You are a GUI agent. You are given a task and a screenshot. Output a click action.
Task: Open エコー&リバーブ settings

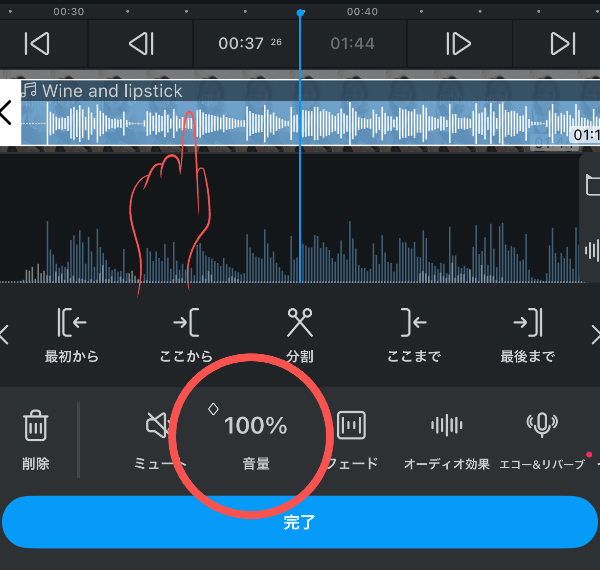pyautogui.click(x=542, y=438)
